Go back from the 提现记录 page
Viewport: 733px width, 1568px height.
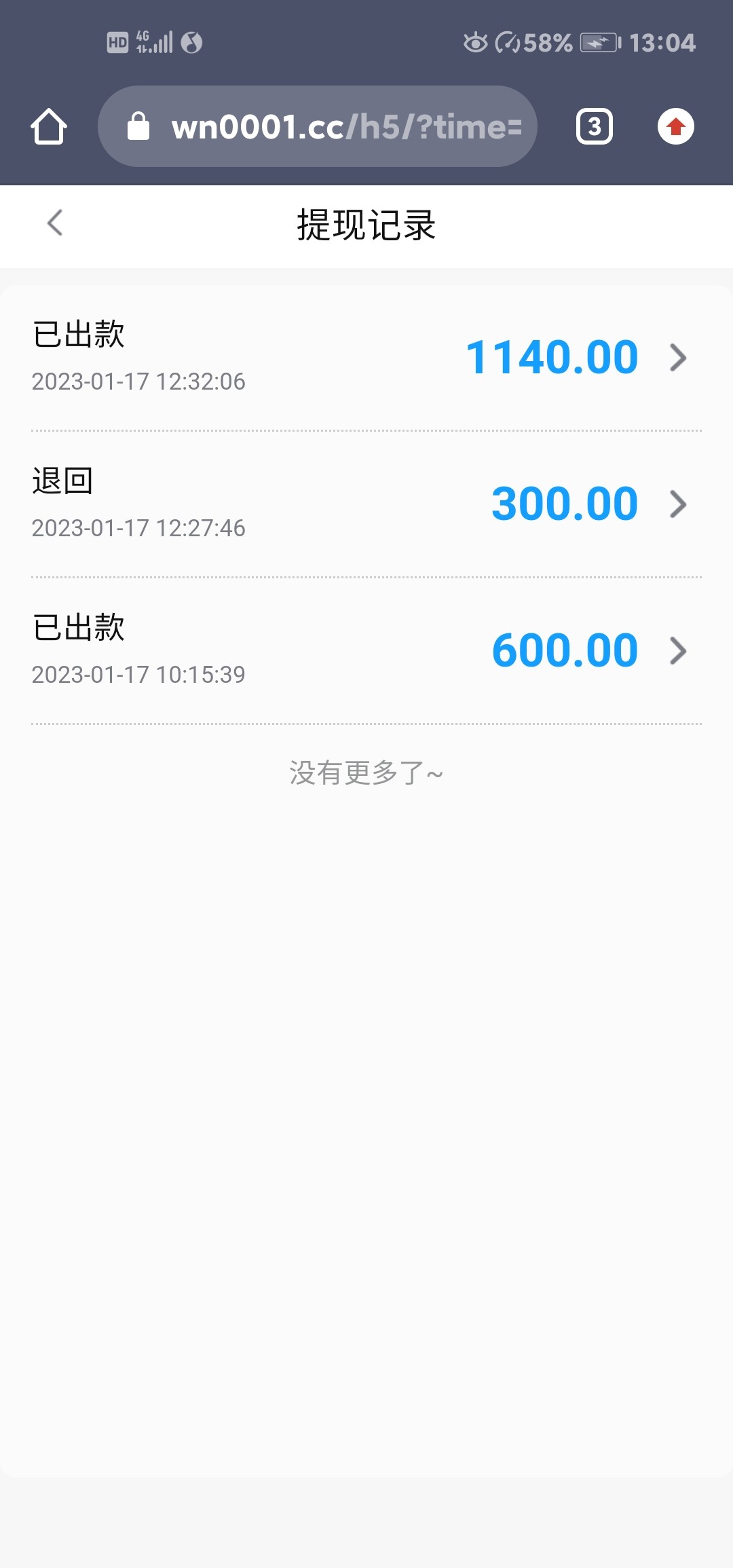[x=55, y=223]
